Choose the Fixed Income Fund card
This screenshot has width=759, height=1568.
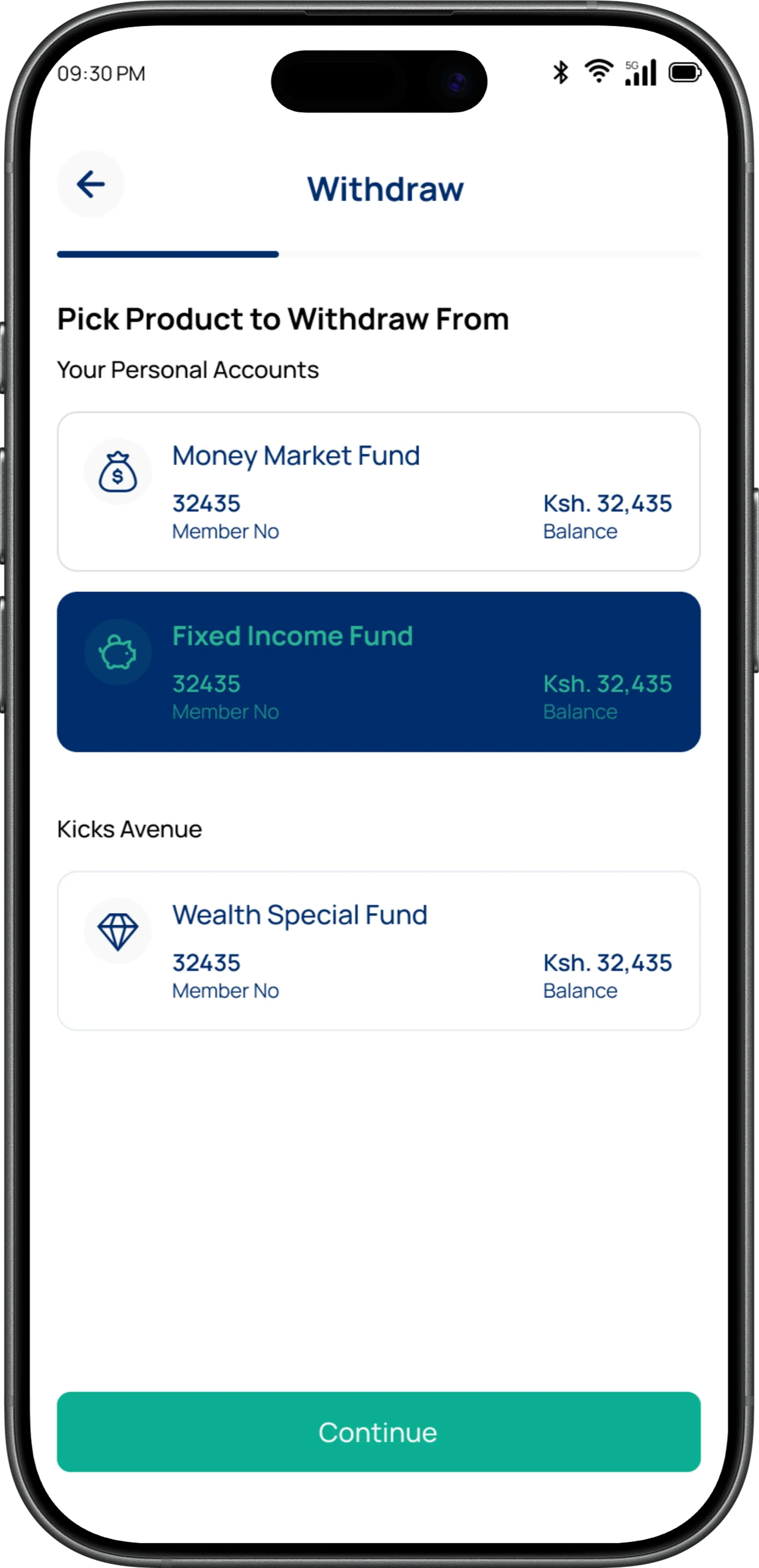(378, 672)
